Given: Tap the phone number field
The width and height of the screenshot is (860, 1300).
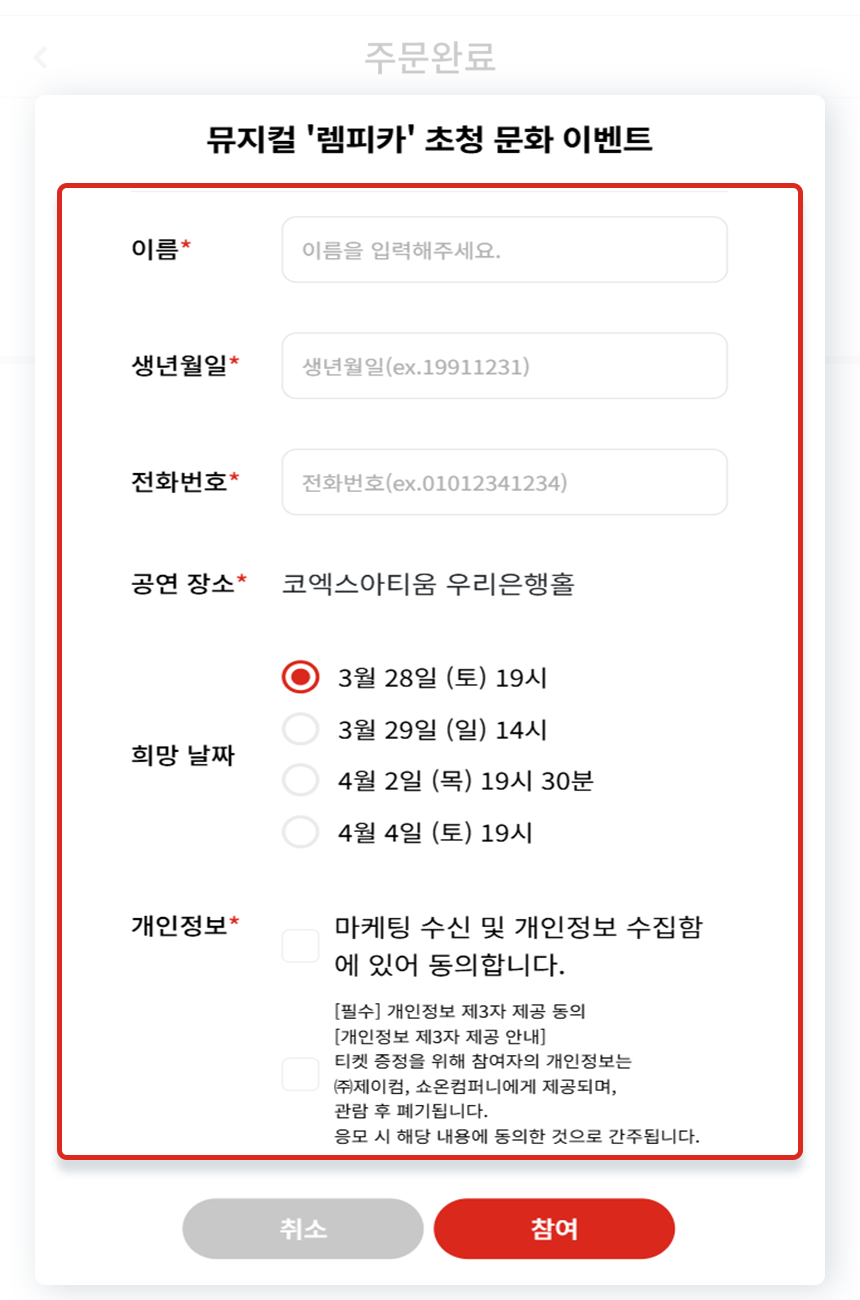Looking at the screenshot, I should 504,482.
